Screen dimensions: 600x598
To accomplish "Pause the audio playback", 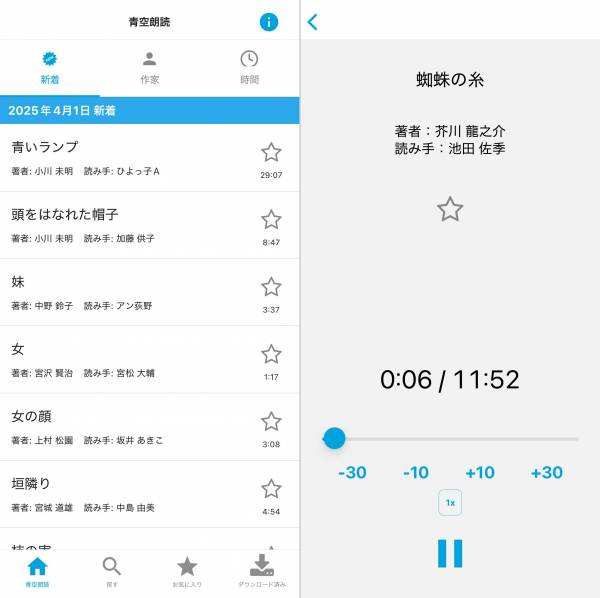I will [450, 553].
